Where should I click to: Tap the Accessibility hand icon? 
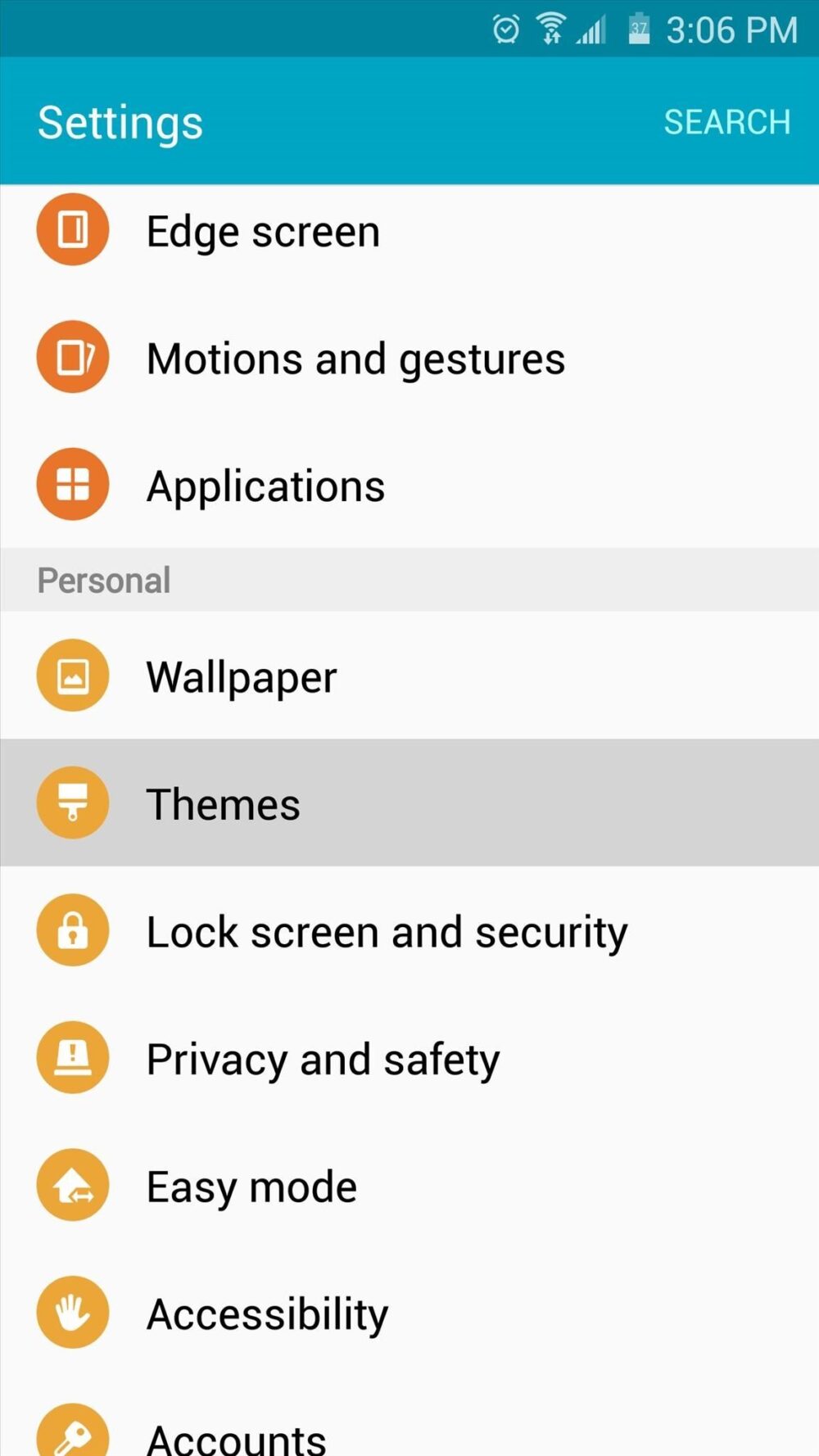click(72, 1312)
